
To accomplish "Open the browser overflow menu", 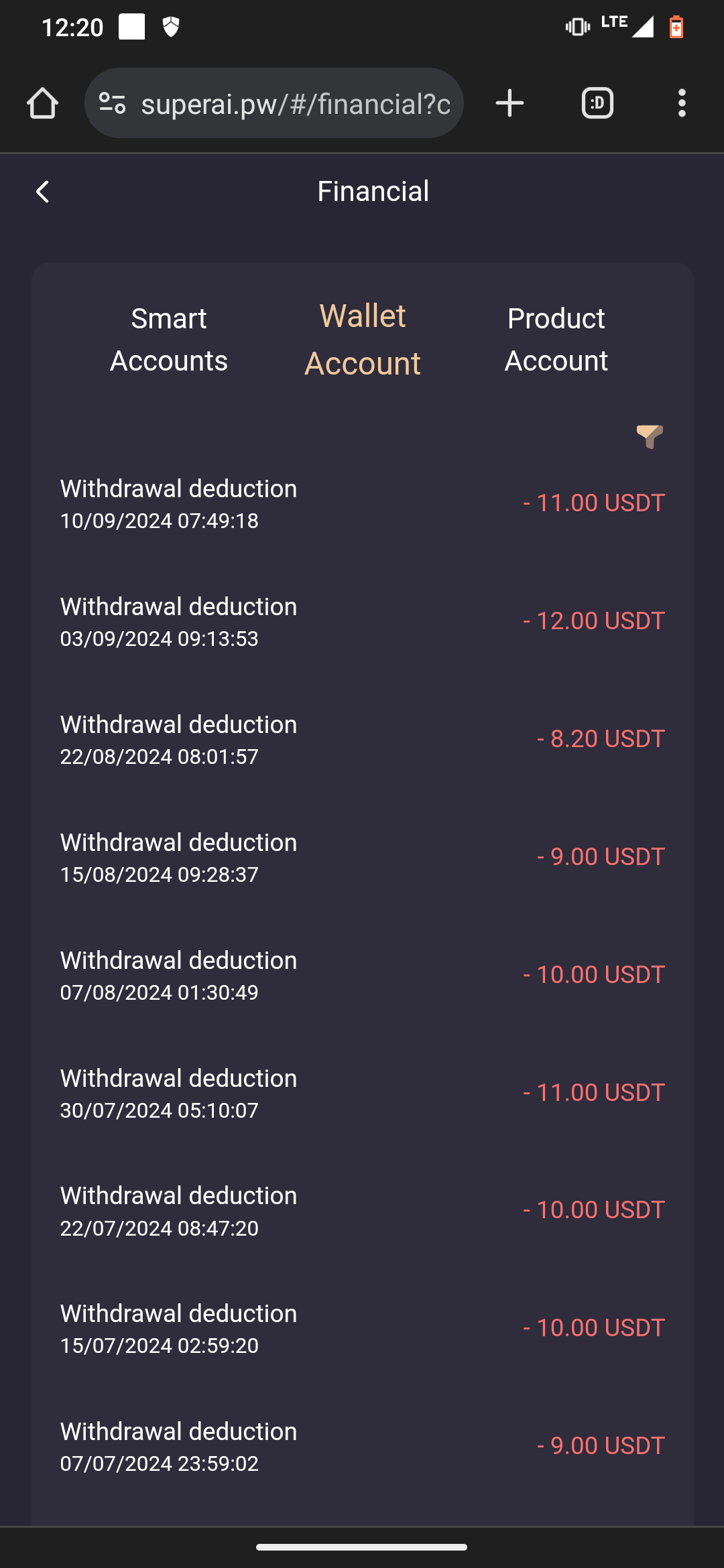I will point(682,103).
